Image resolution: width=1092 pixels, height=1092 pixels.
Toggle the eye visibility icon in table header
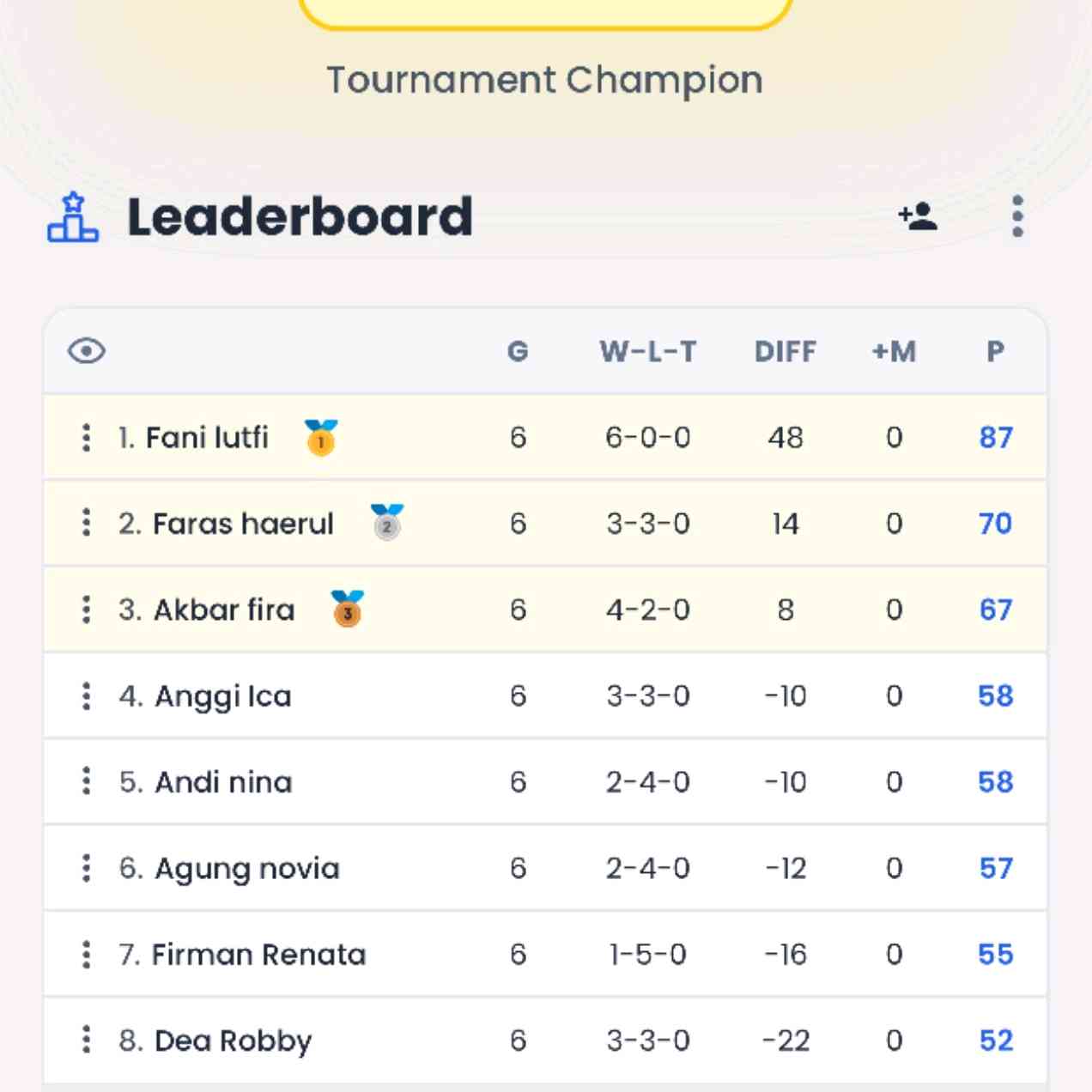pos(87,351)
